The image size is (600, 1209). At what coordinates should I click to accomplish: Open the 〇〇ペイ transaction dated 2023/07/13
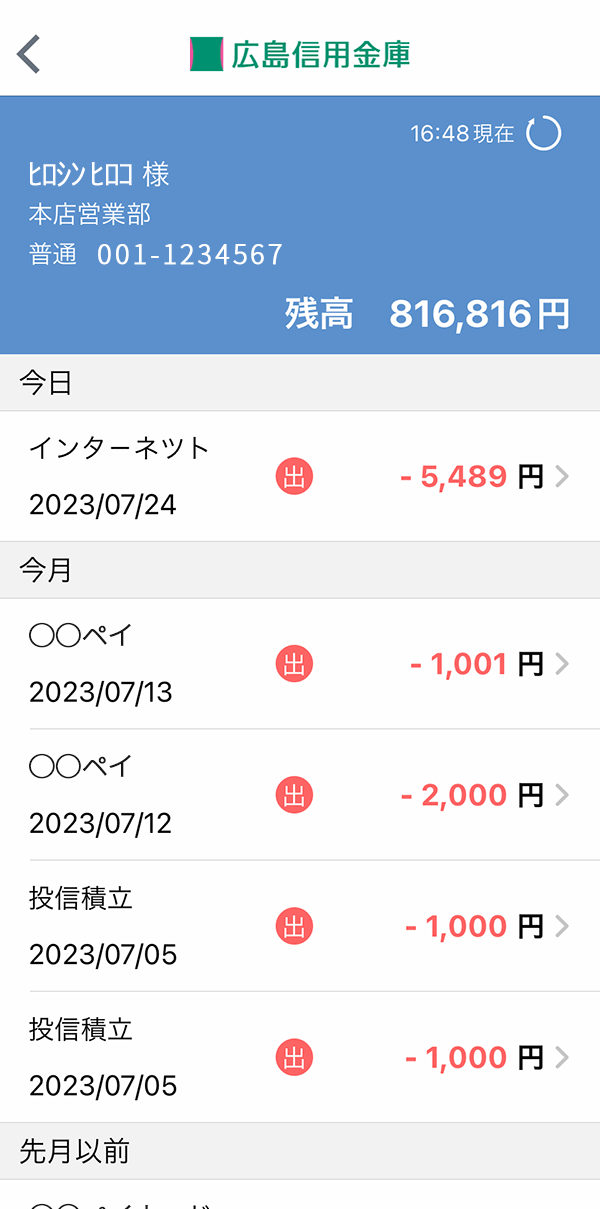(x=300, y=664)
